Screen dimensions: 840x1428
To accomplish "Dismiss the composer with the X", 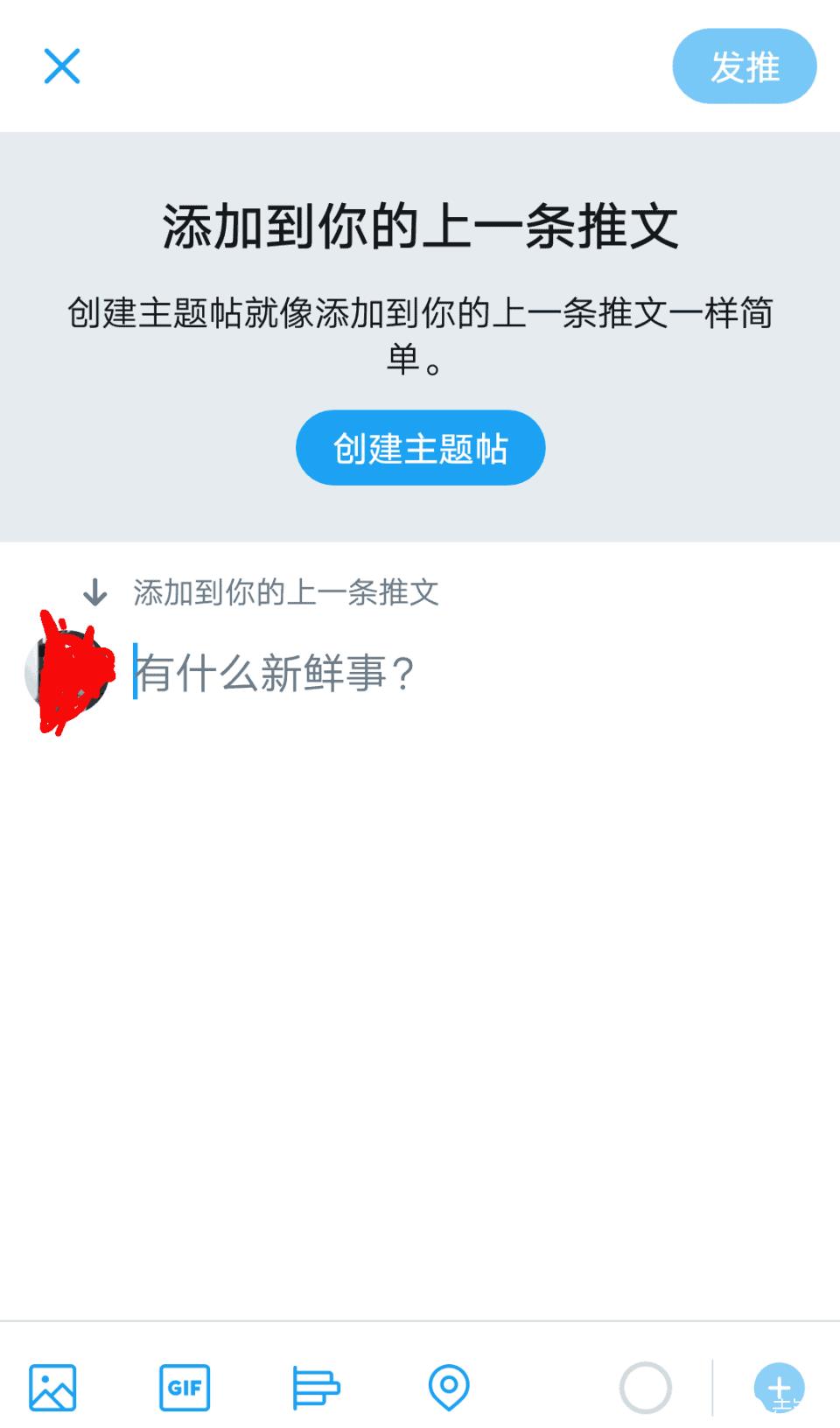I will click(62, 67).
